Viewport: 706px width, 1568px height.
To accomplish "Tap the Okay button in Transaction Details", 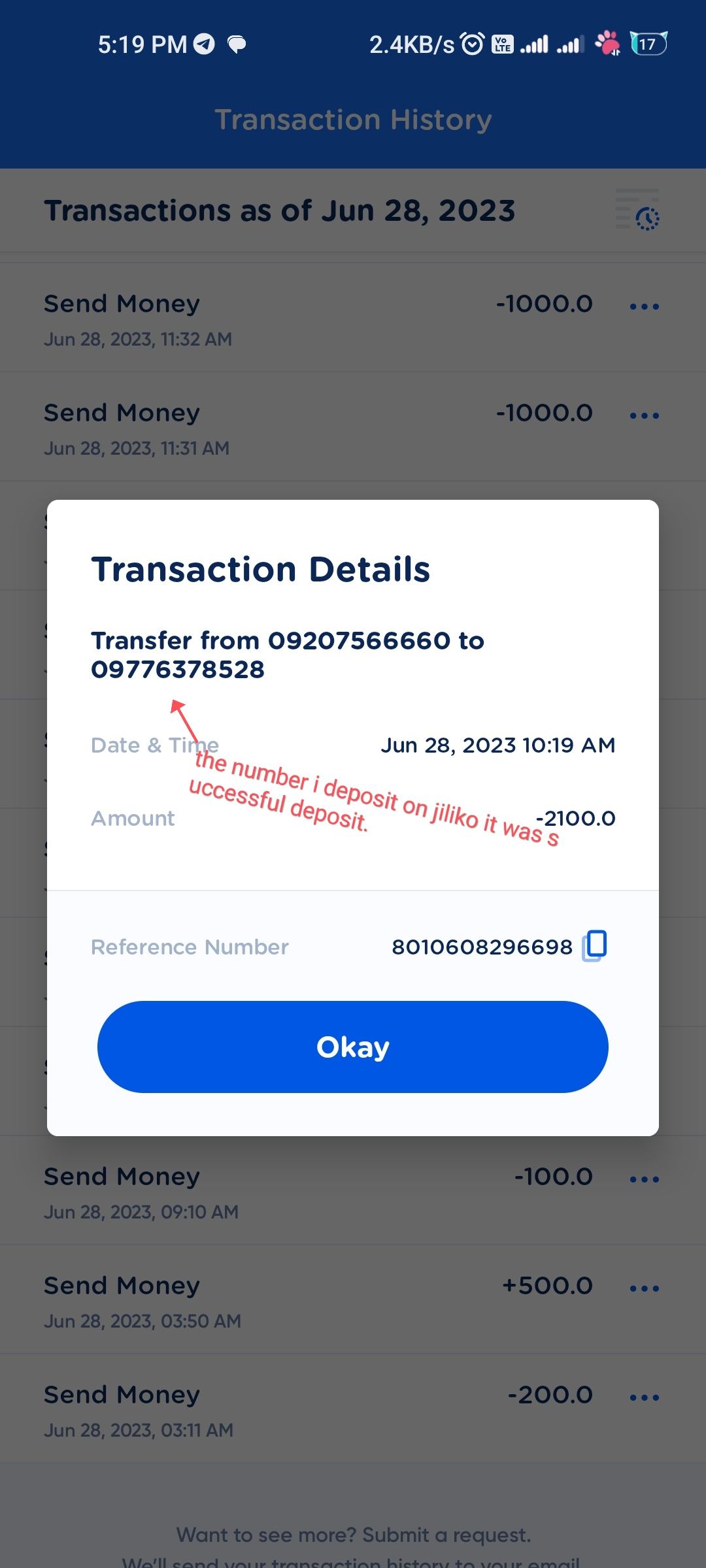I will click(x=352, y=1047).
